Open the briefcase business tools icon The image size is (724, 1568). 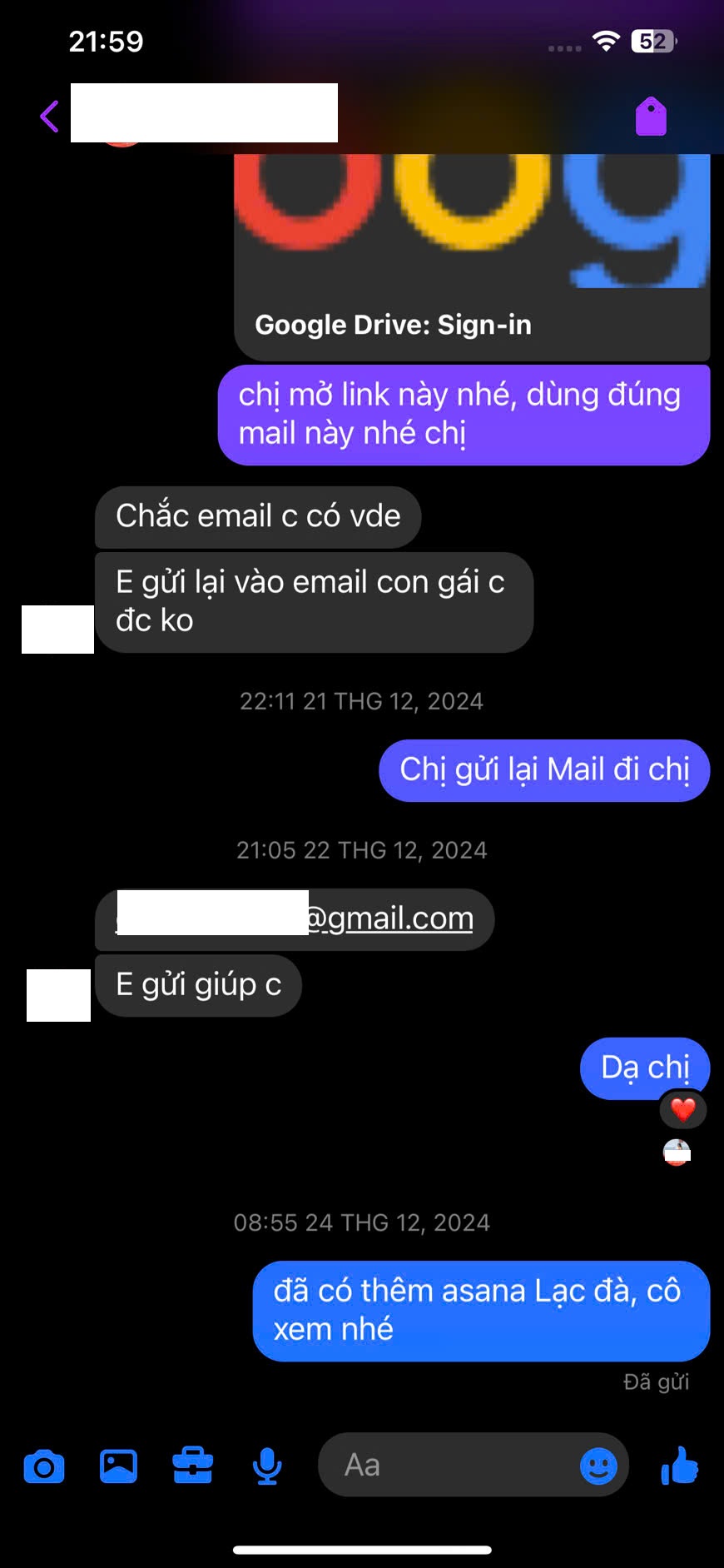192,1466
